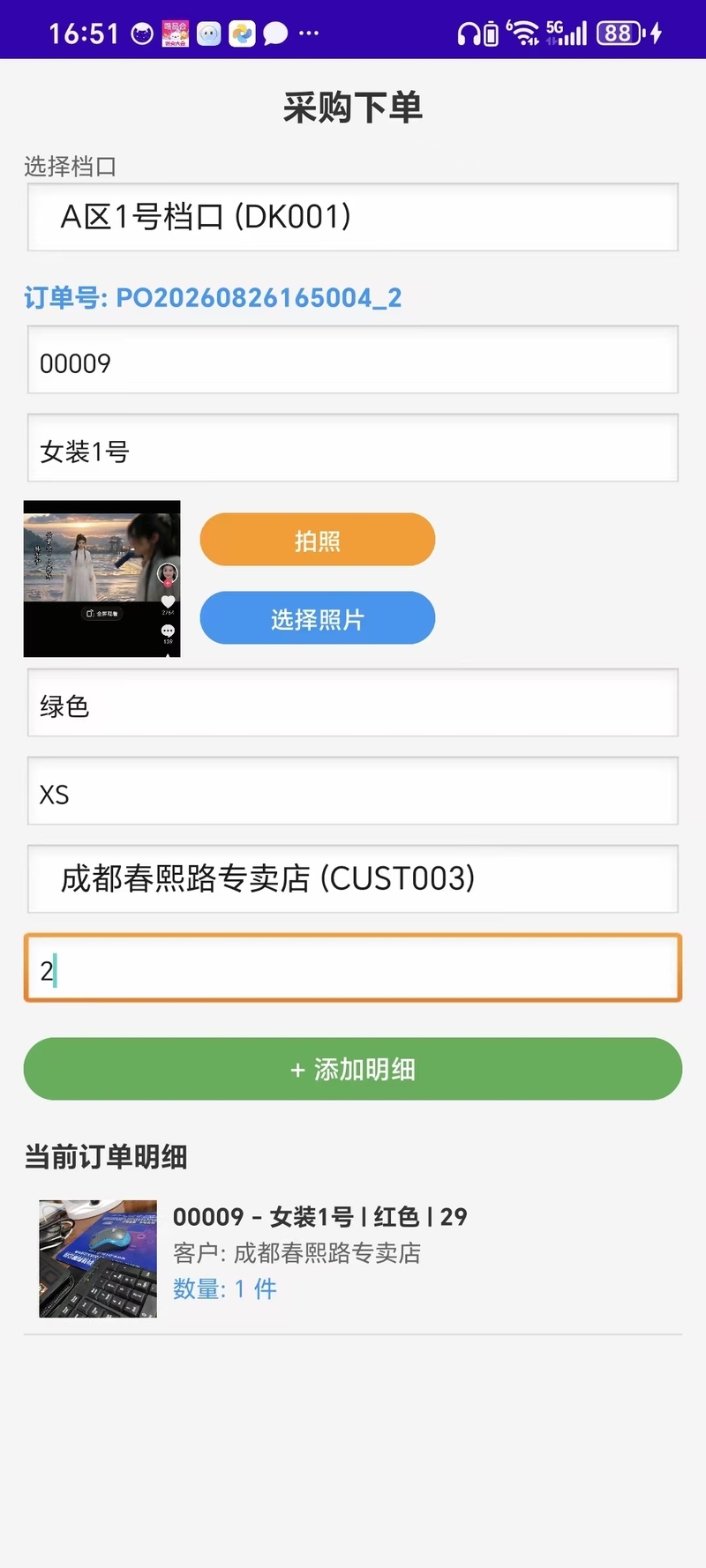Open the 选择档口 stall dropdown
Screen dimensions: 706x1568
[x=353, y=217]
